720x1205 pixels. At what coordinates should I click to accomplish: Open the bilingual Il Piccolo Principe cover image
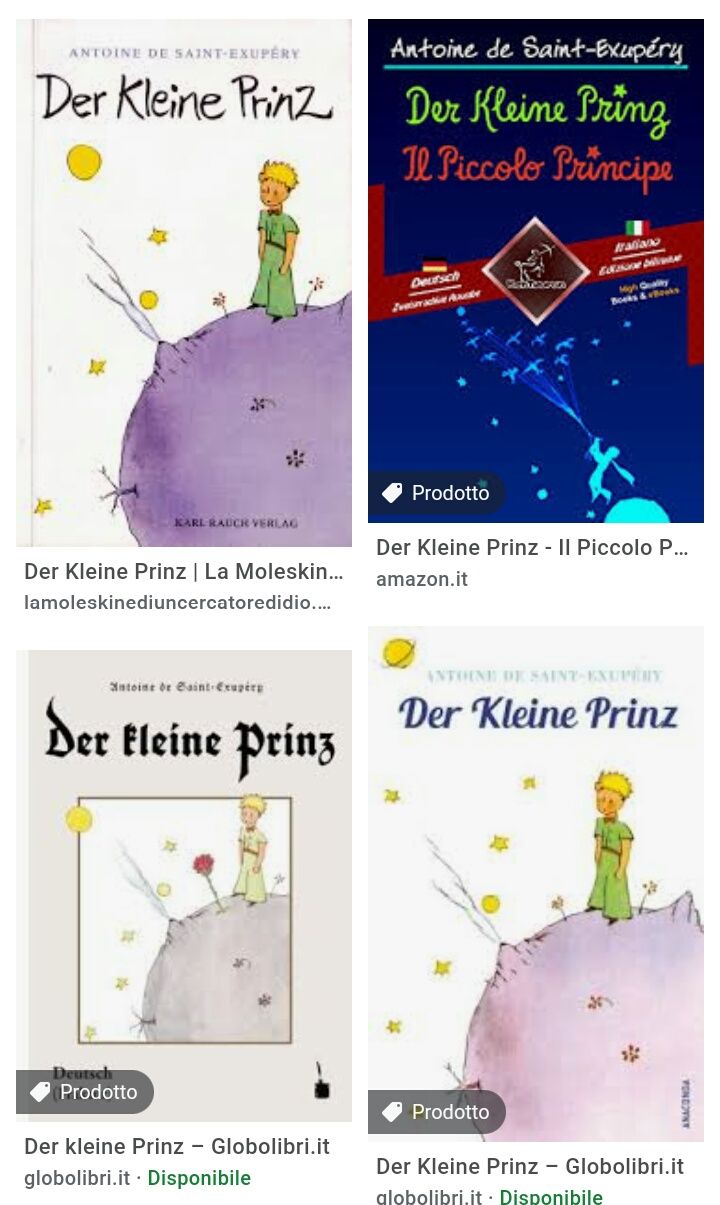click(x=536, y=271)
